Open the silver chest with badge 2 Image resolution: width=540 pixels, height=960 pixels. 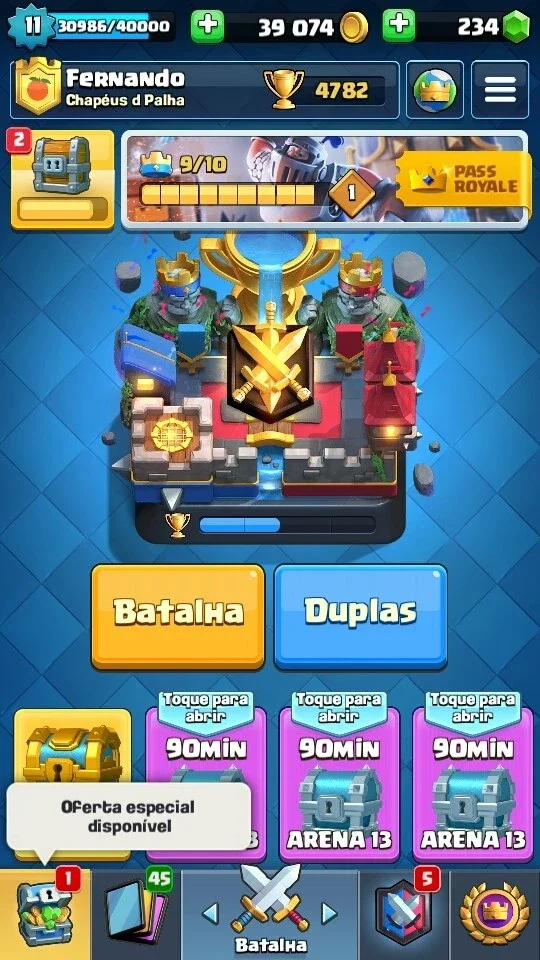point(62,179)
